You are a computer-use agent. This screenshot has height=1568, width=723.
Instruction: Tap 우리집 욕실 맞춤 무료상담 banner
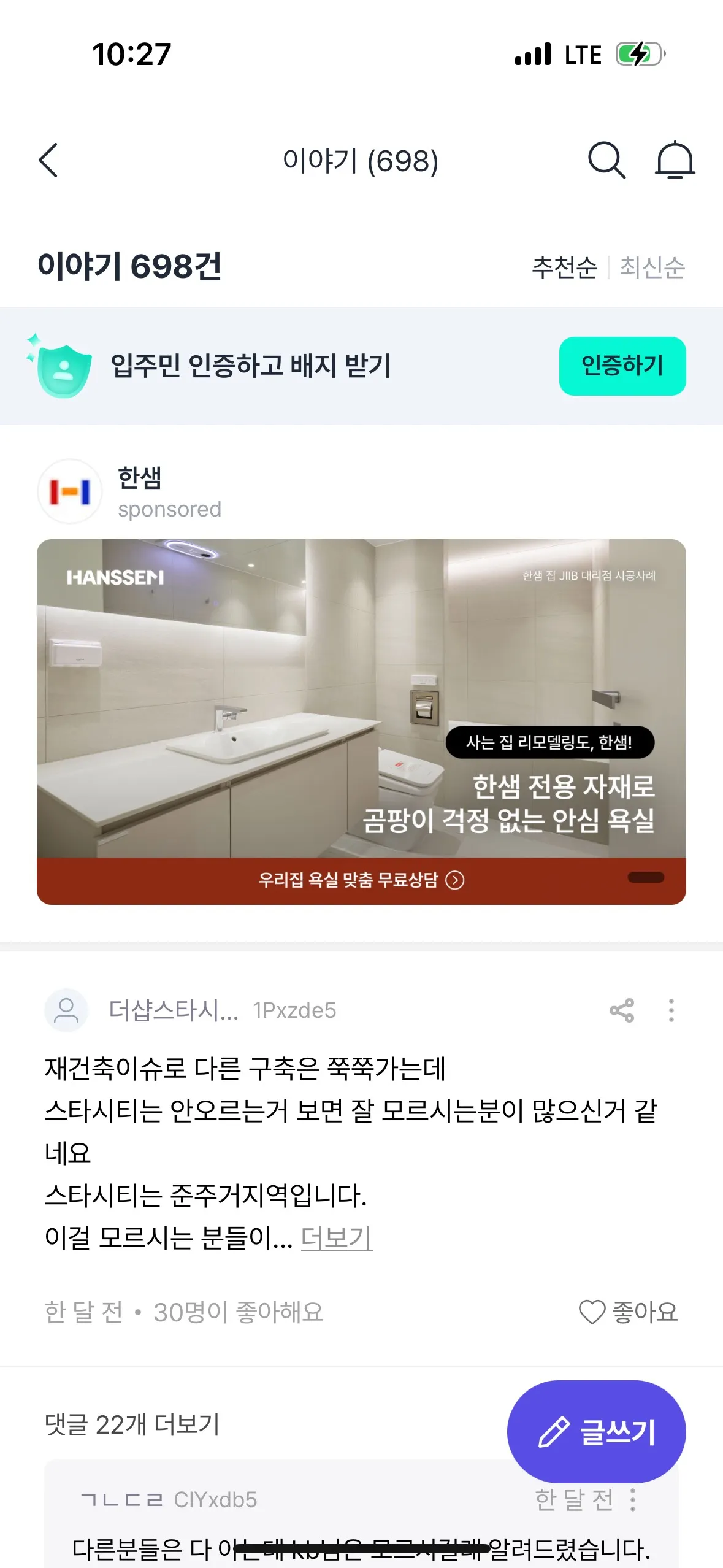click(x=361, y=880)
